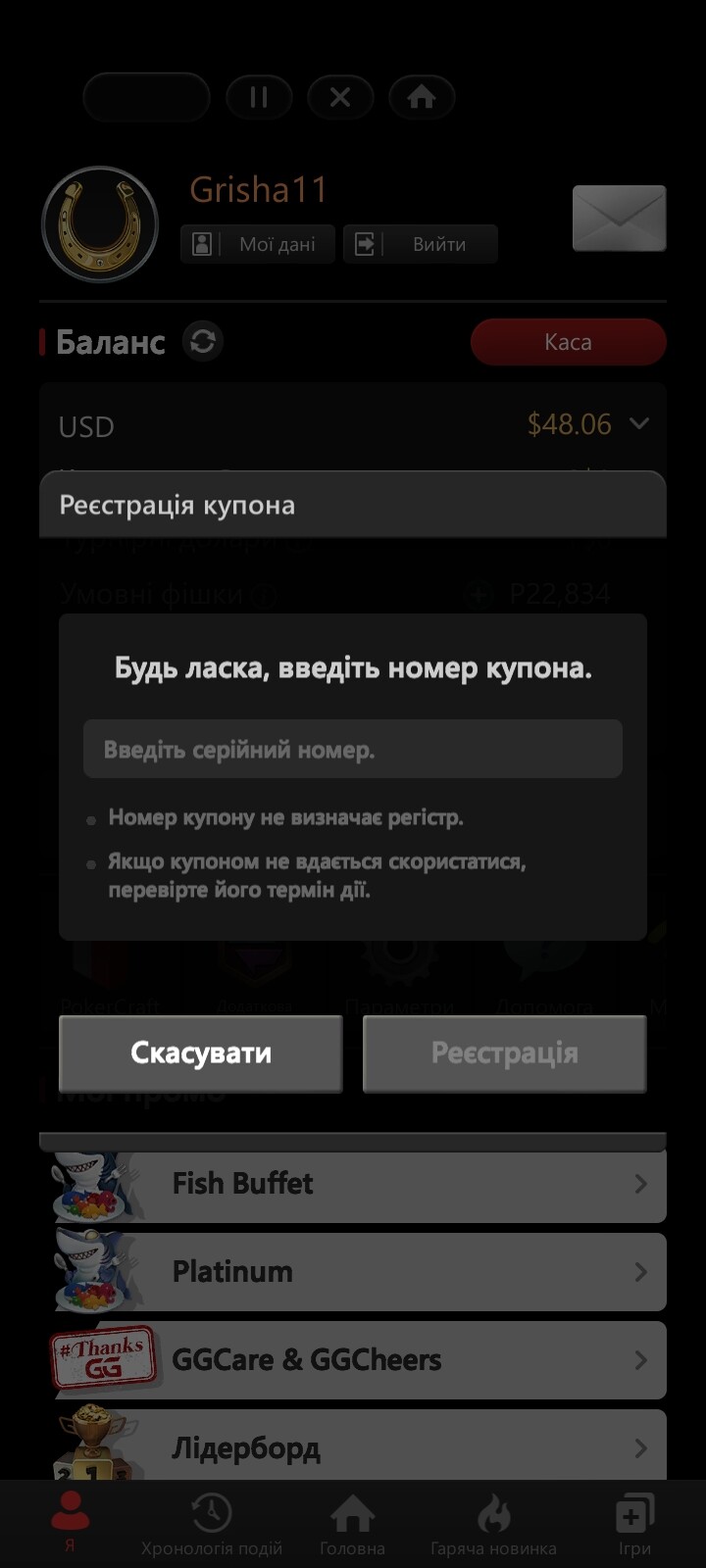The image size is (706, 1568).
Task: Open the Лідерборд row
Action: pos(360,1445)
